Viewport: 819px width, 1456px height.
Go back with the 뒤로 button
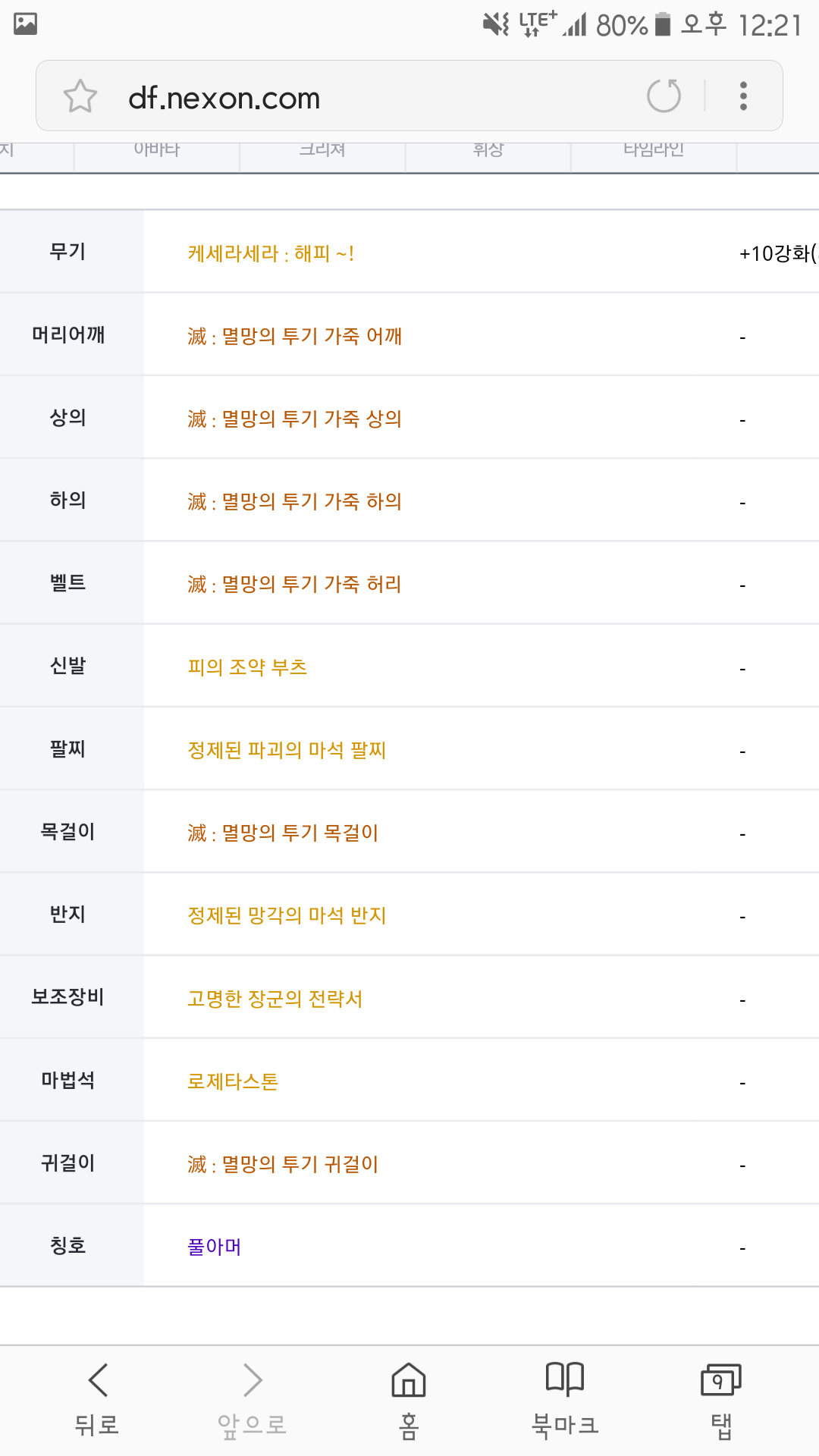[98, 1400]
